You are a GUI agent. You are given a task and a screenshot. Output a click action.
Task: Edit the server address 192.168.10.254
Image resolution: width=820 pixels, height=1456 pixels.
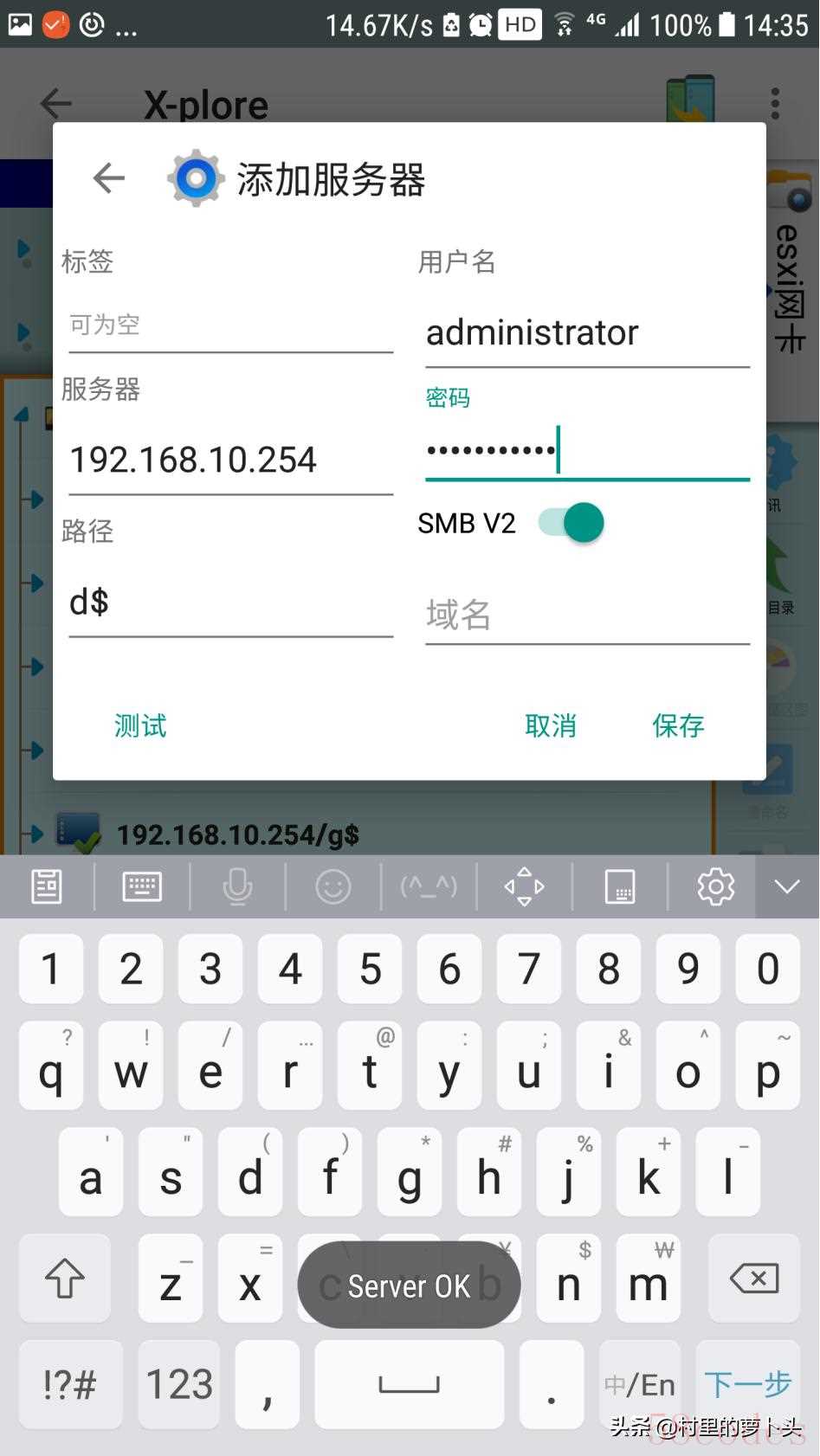(x=231, y=461)
